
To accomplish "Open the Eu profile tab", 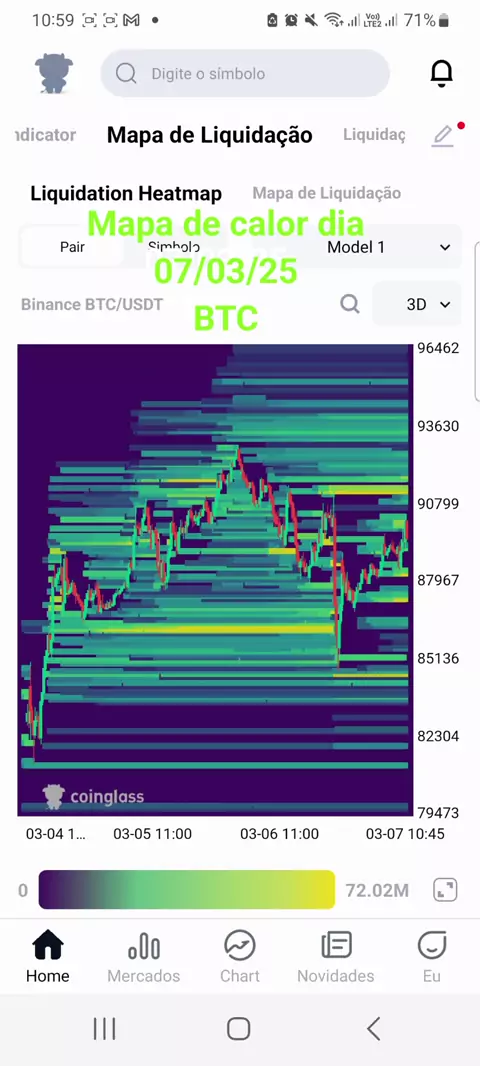I will pyautogui.click(x=432, y=957).
